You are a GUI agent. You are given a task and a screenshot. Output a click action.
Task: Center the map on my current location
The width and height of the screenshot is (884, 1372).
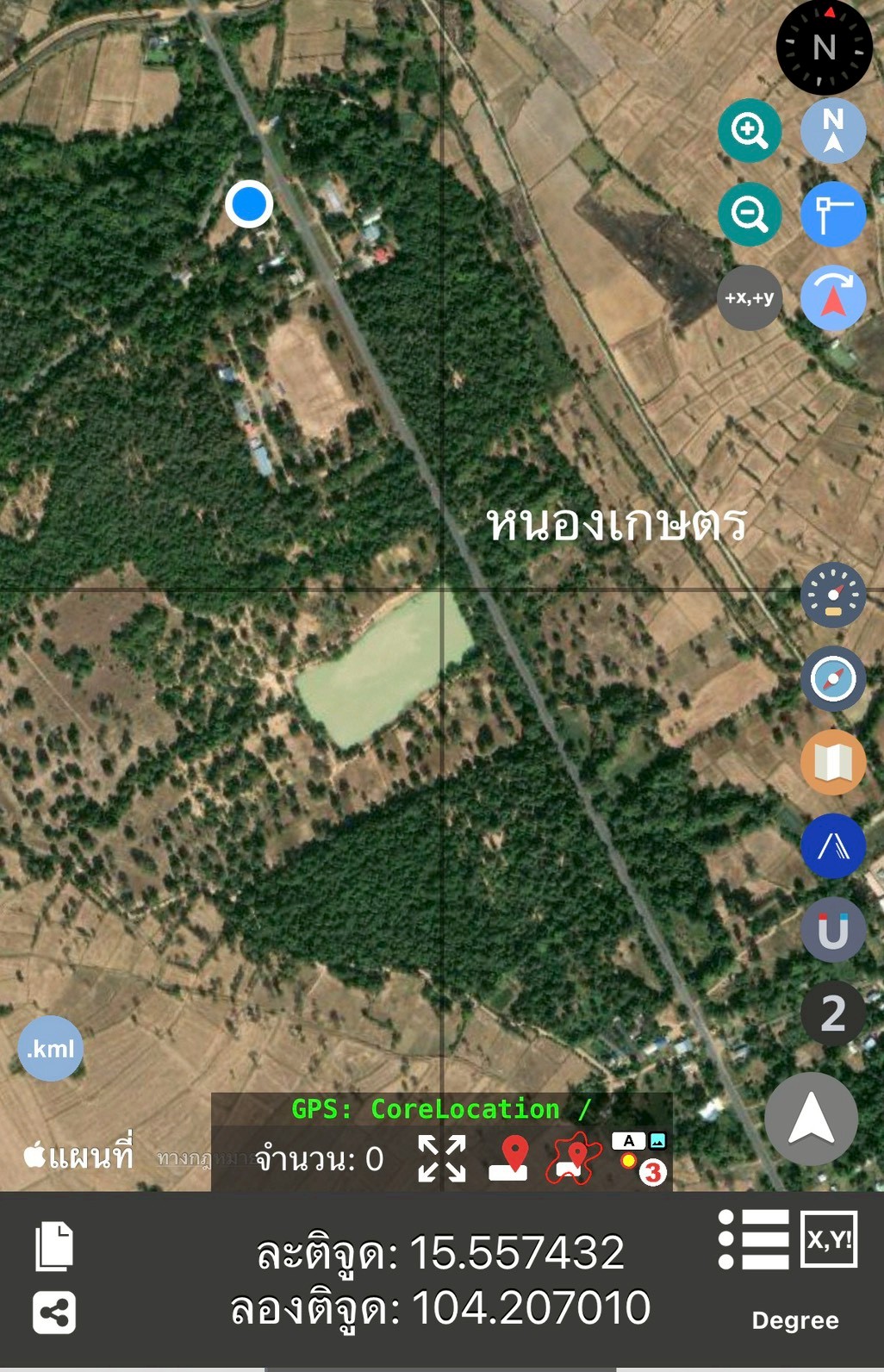point(811,1119)
